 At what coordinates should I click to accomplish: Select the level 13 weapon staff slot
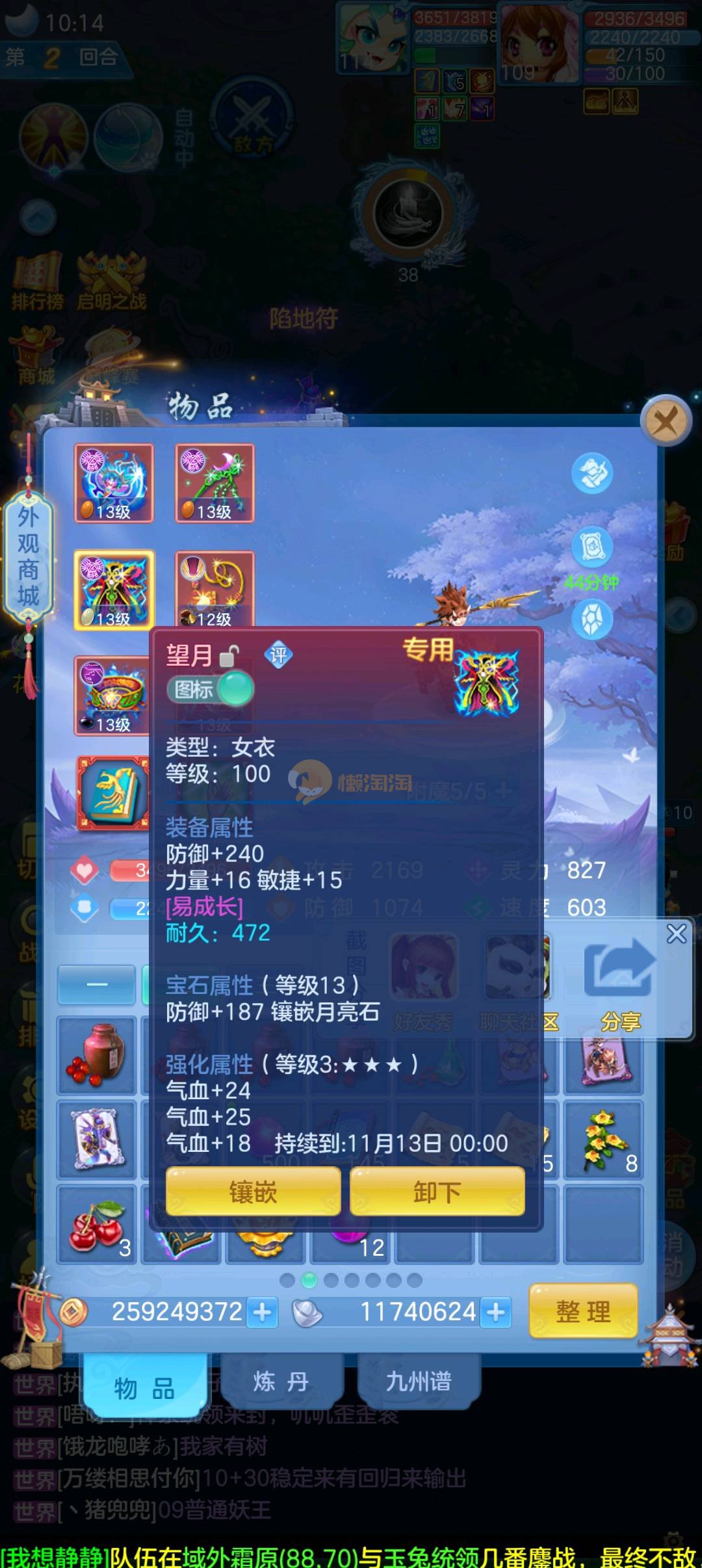[214, 483]
